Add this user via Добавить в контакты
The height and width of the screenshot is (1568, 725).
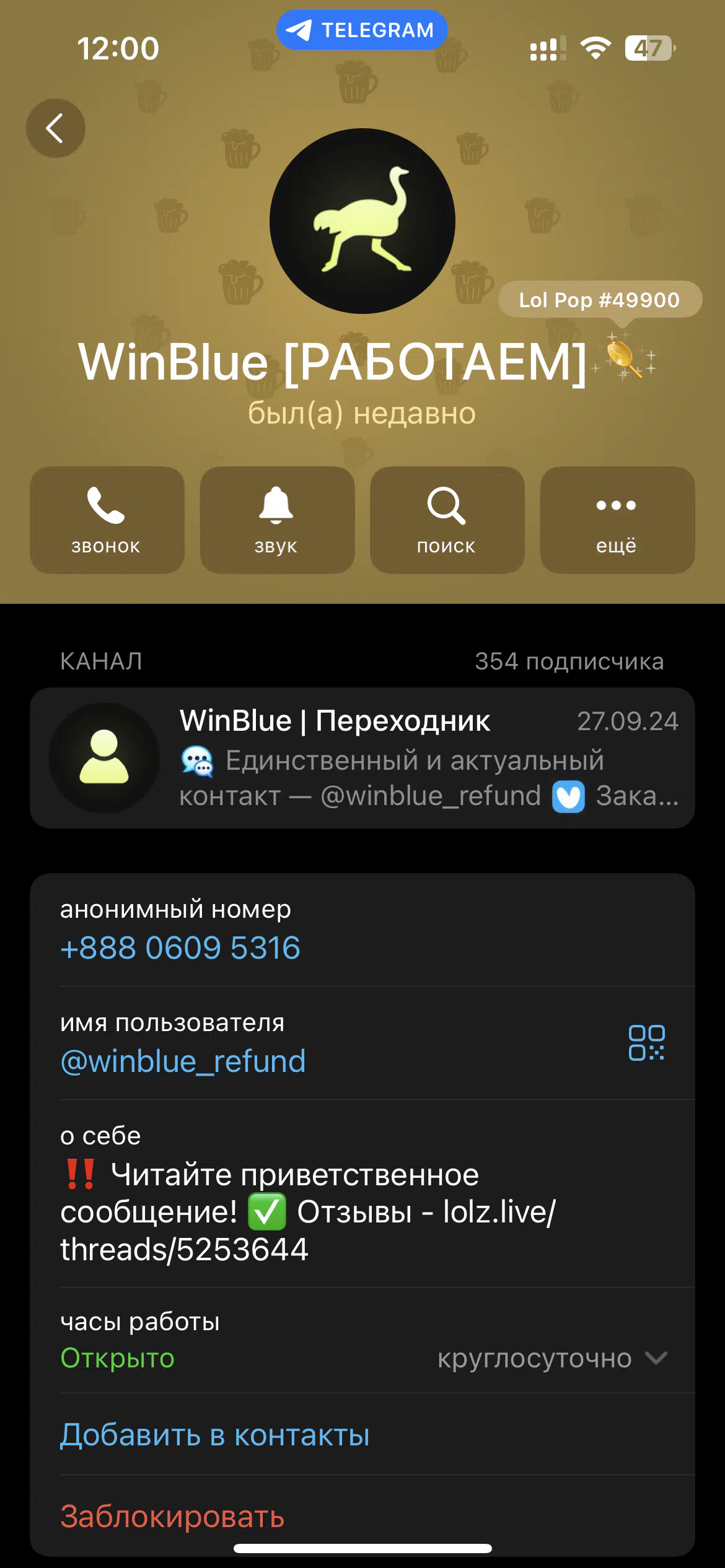[x=214, y=1435]
